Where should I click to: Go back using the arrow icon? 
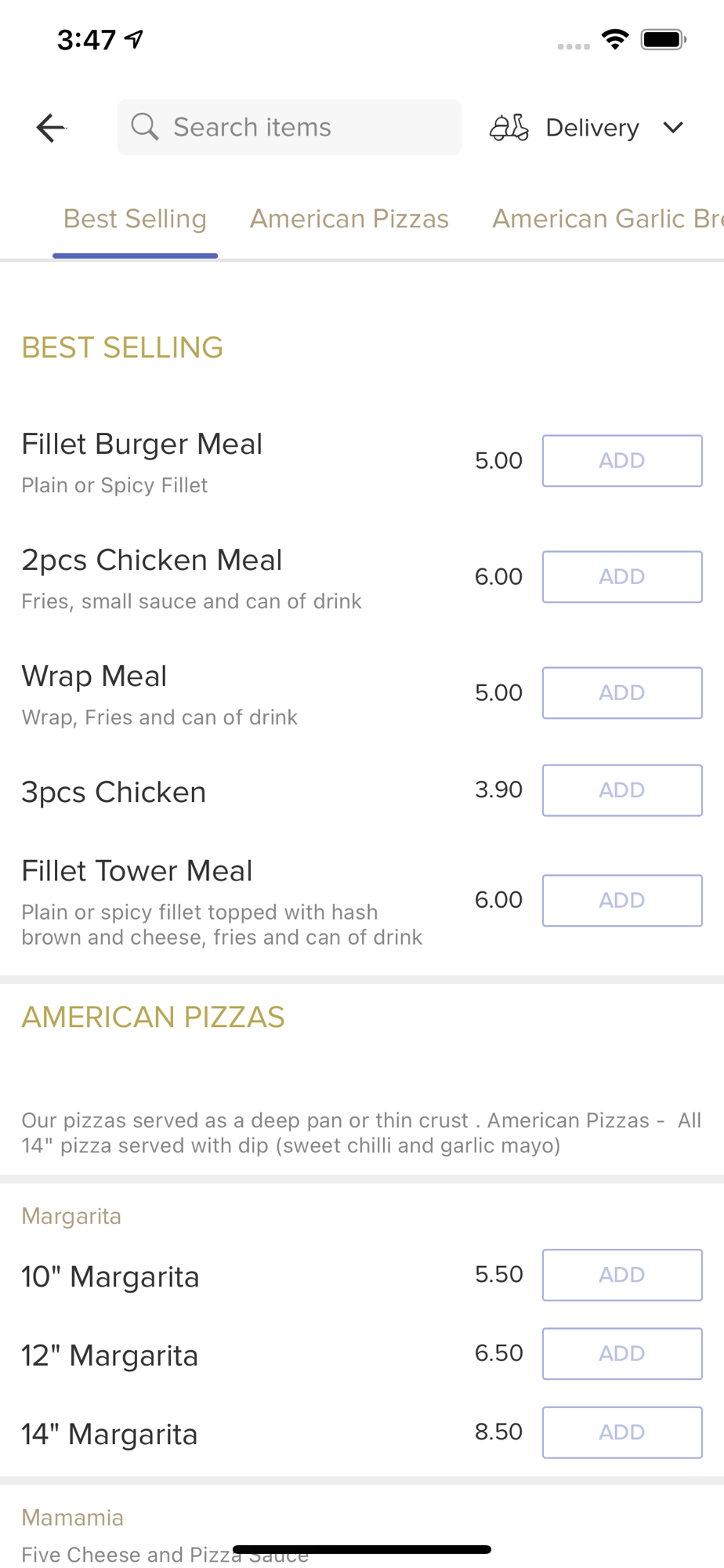click(x=51, y=127)
